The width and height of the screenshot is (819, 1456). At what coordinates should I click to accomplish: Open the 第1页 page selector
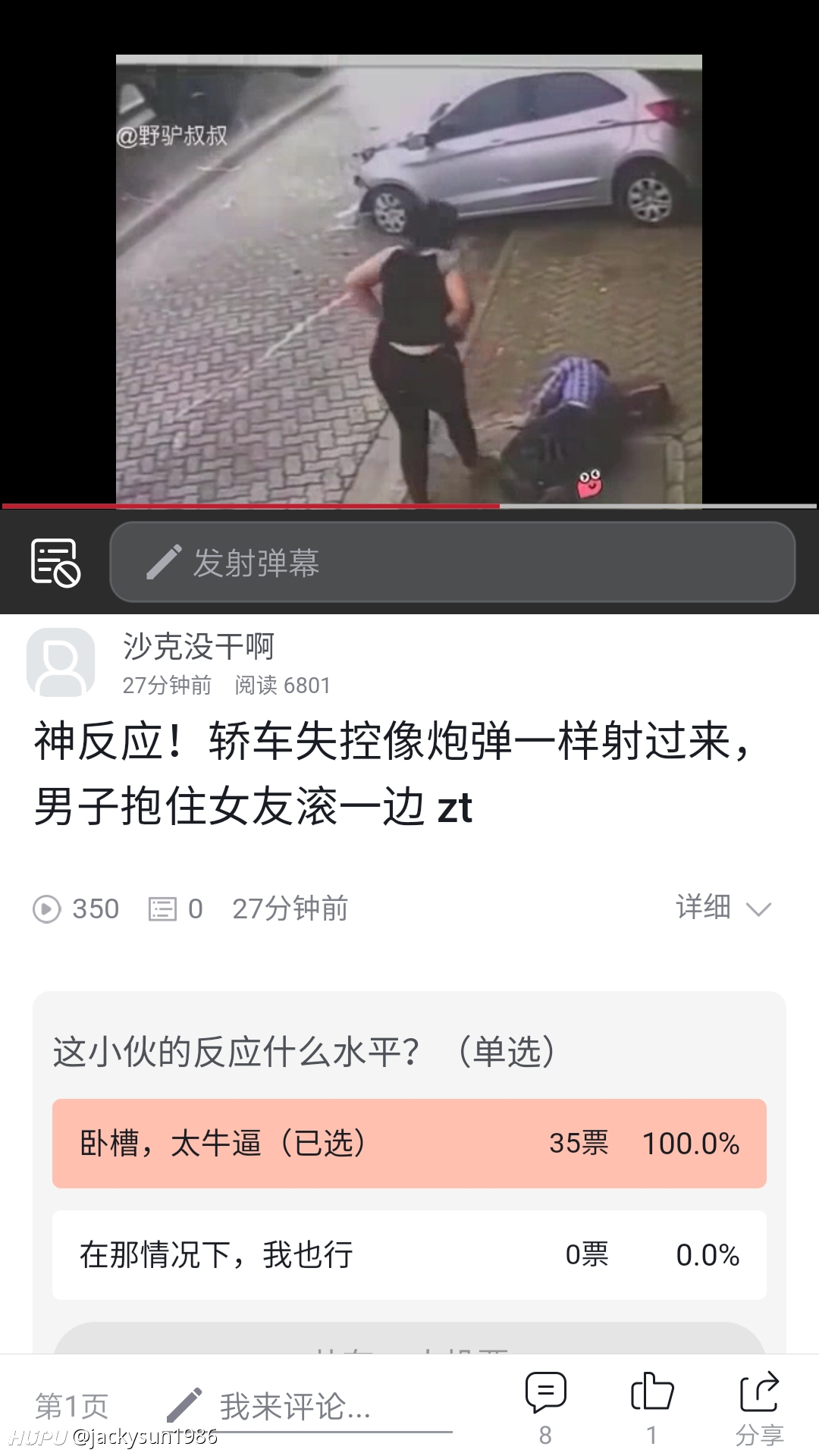(x=72, y=1406)
